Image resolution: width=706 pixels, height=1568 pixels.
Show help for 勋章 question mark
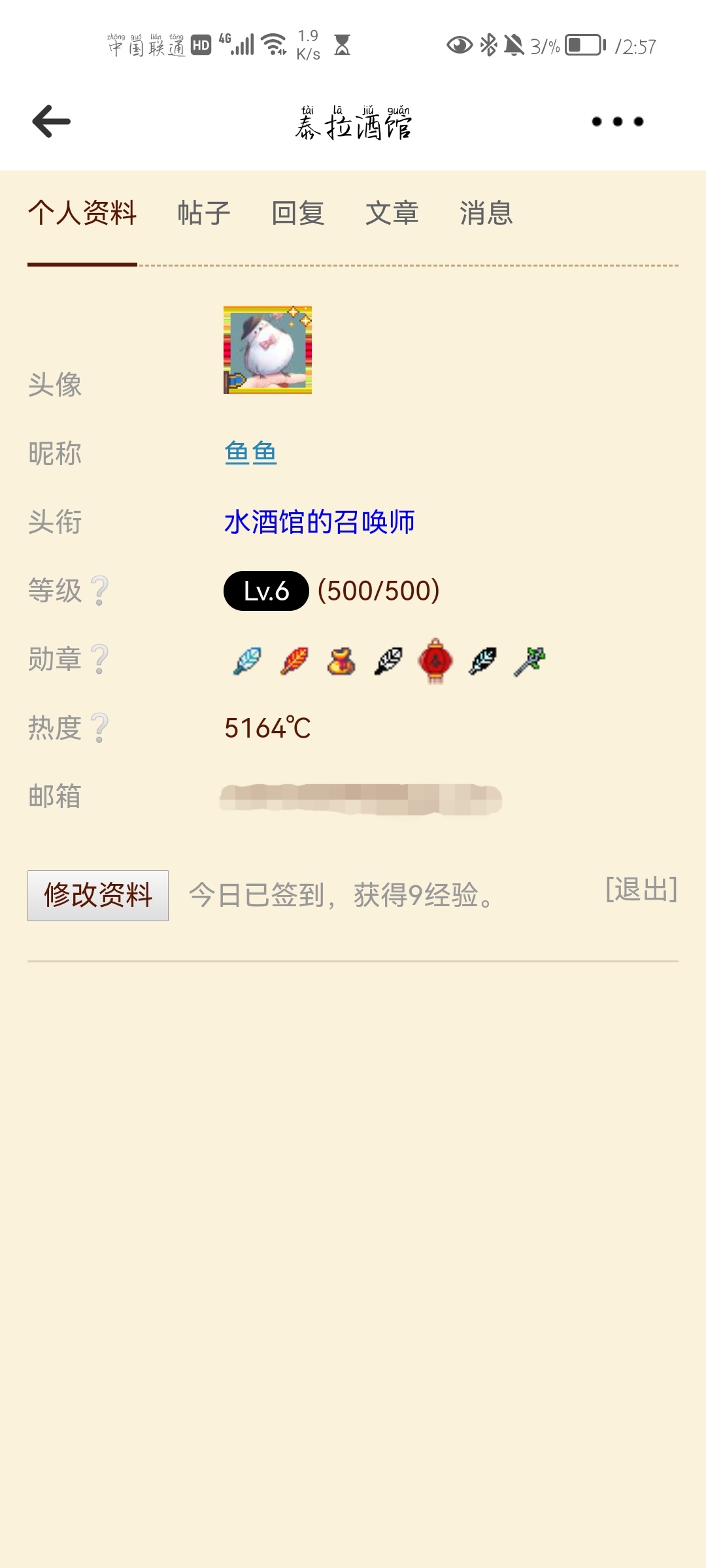pyautogui.click(x=99, y=659)
